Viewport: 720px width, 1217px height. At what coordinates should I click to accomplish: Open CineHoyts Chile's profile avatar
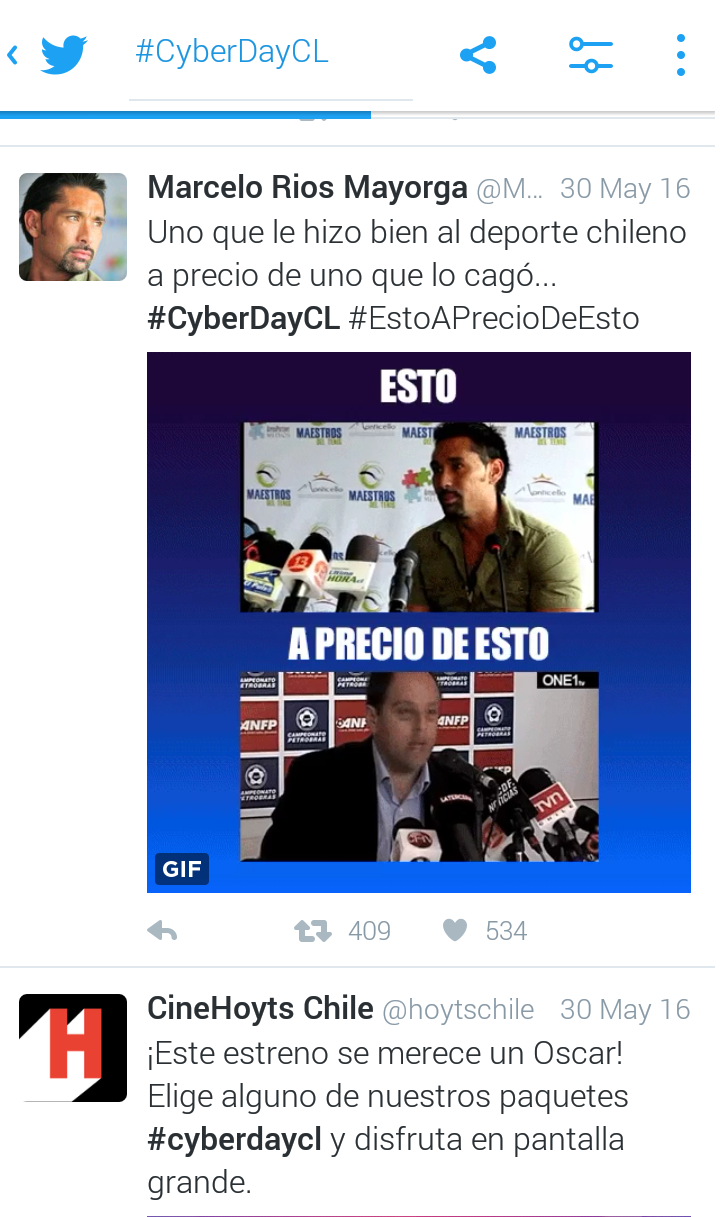pyautogui.click(x=73, y=1047)
